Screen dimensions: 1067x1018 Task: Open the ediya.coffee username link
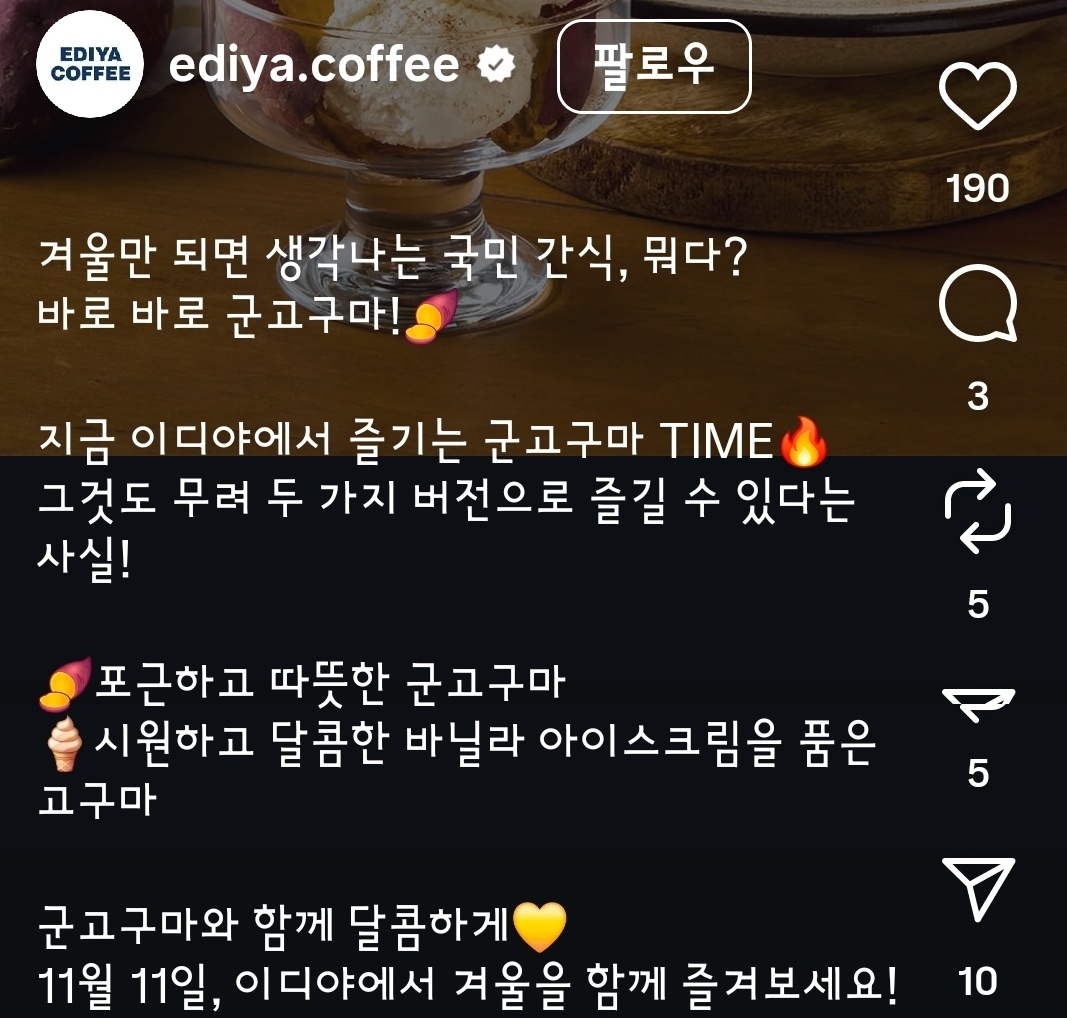314,66
